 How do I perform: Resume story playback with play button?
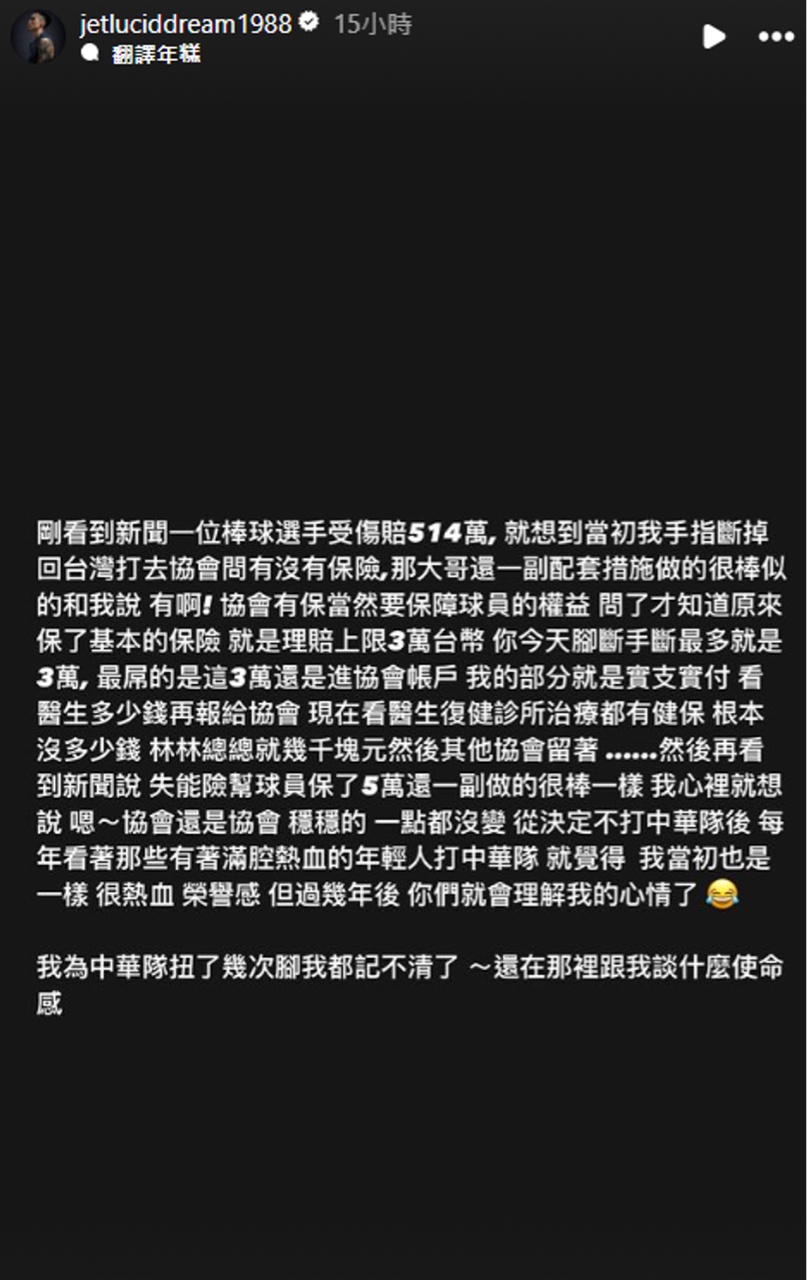(x=714, y=37)
